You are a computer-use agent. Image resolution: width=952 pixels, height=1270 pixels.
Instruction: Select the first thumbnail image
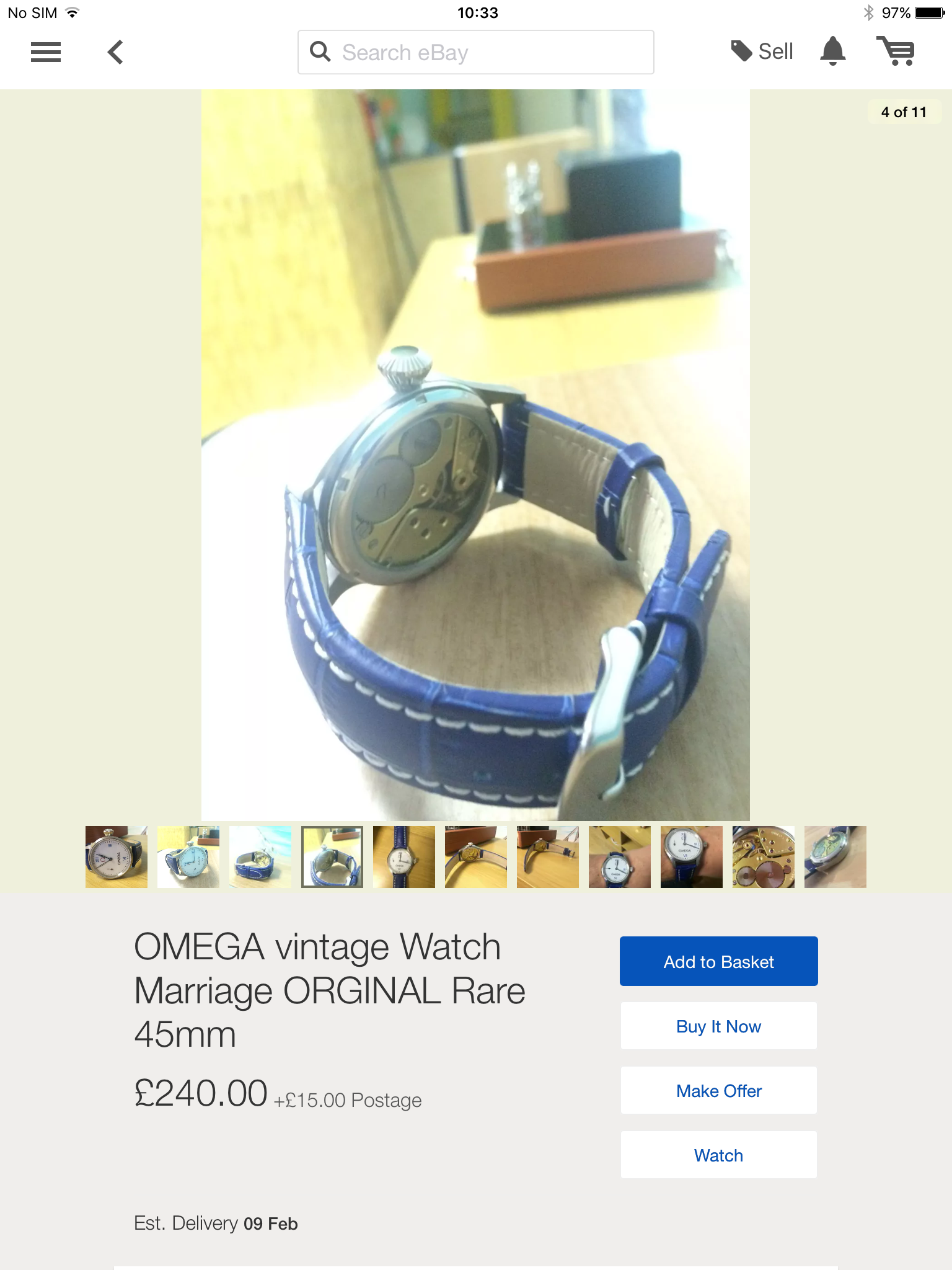(x=117, y=857)
